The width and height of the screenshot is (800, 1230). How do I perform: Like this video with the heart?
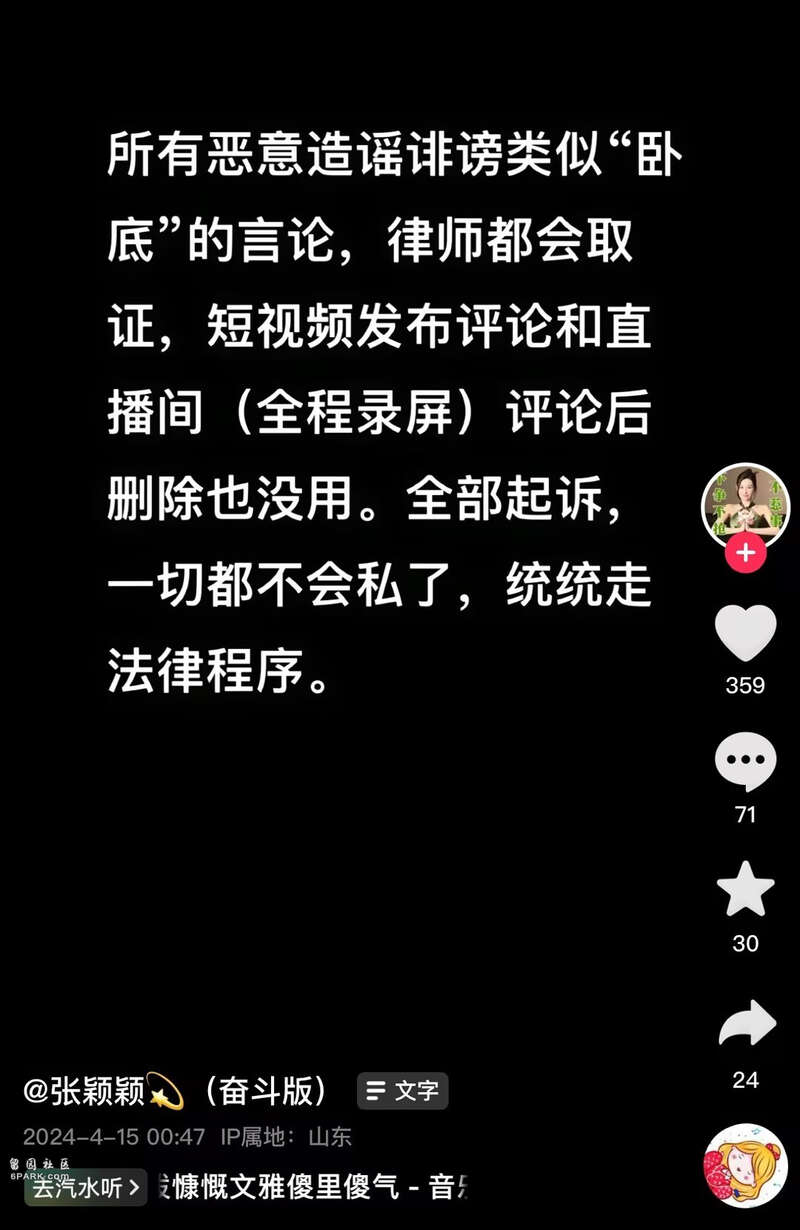pyautogui.click(x=745, y=634)
